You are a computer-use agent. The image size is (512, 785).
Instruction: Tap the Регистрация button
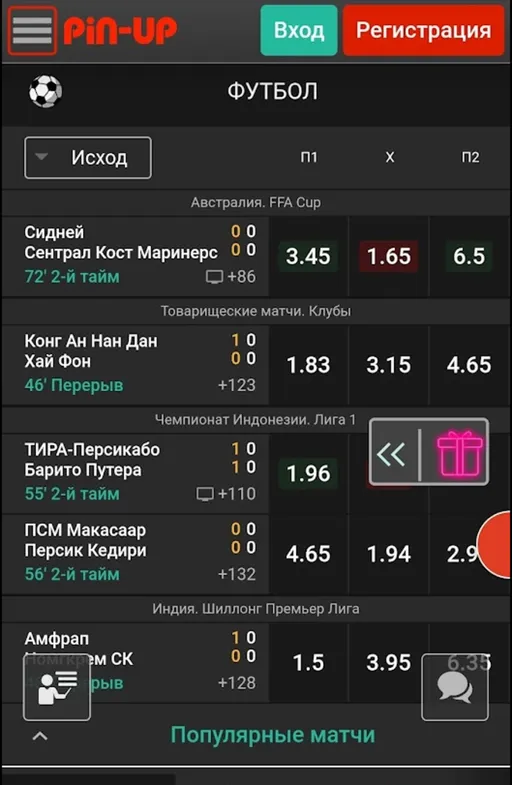pos(423,31)
